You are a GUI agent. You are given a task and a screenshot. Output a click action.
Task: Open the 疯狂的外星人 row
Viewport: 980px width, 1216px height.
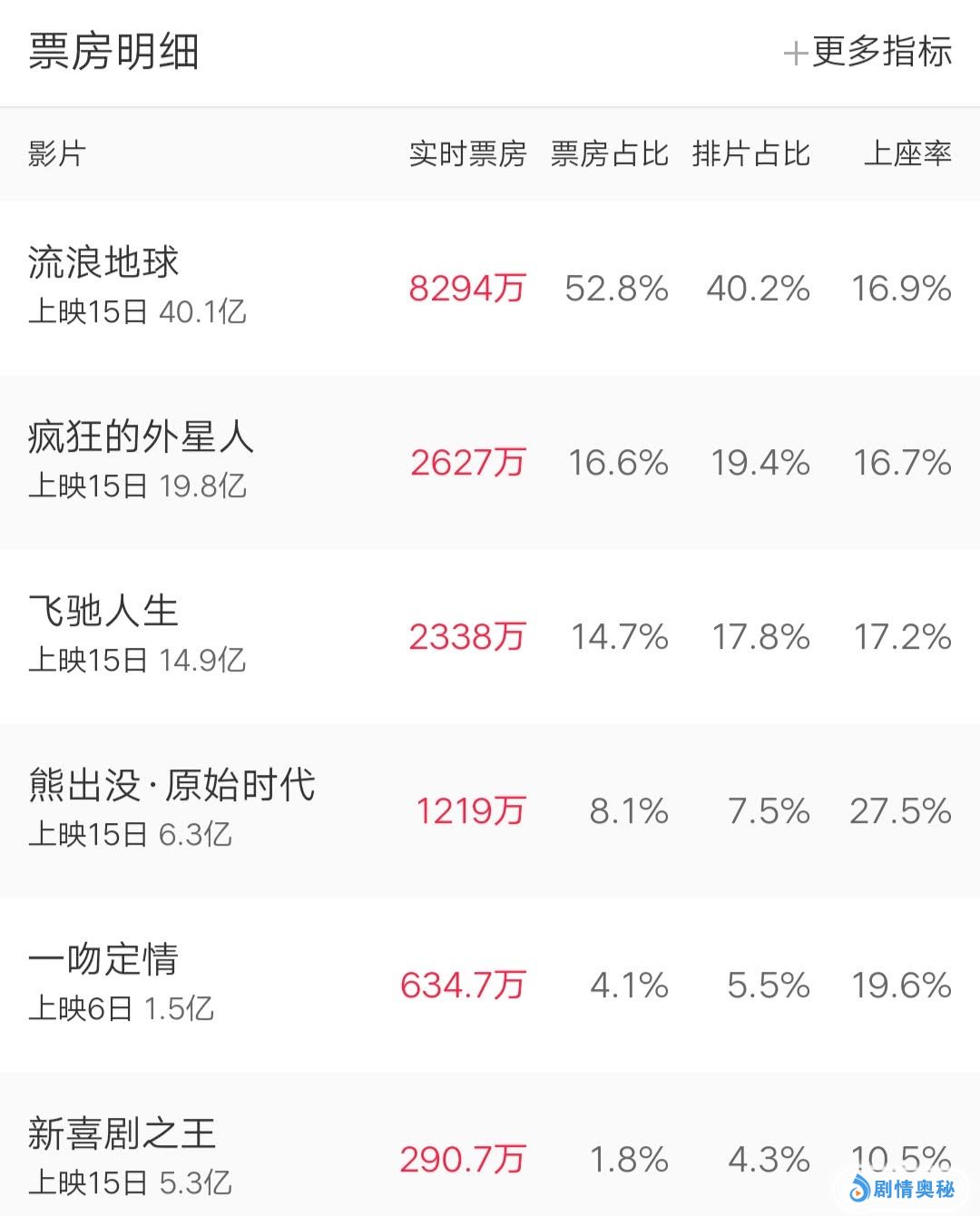490,461
